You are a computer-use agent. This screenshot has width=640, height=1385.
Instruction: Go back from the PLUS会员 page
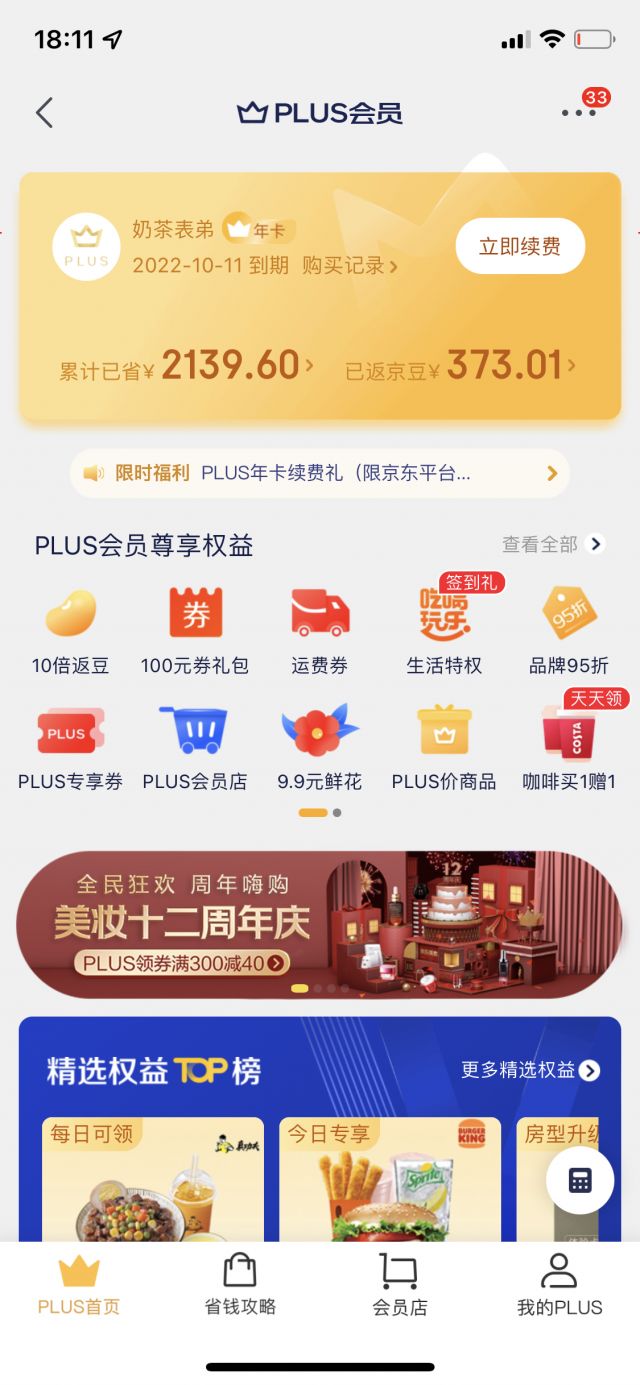44,113
